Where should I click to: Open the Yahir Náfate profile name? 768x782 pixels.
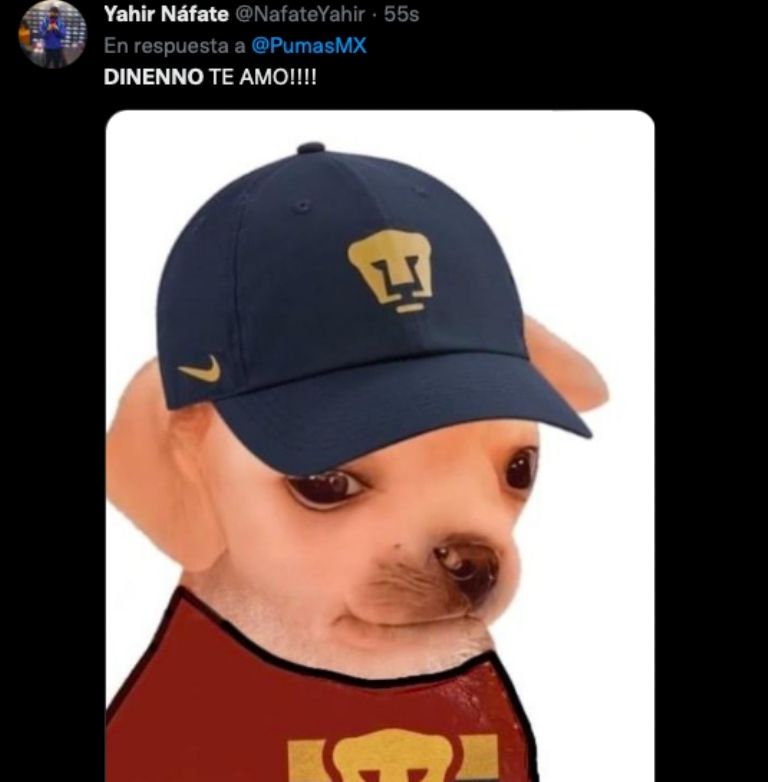coord(166,14)
